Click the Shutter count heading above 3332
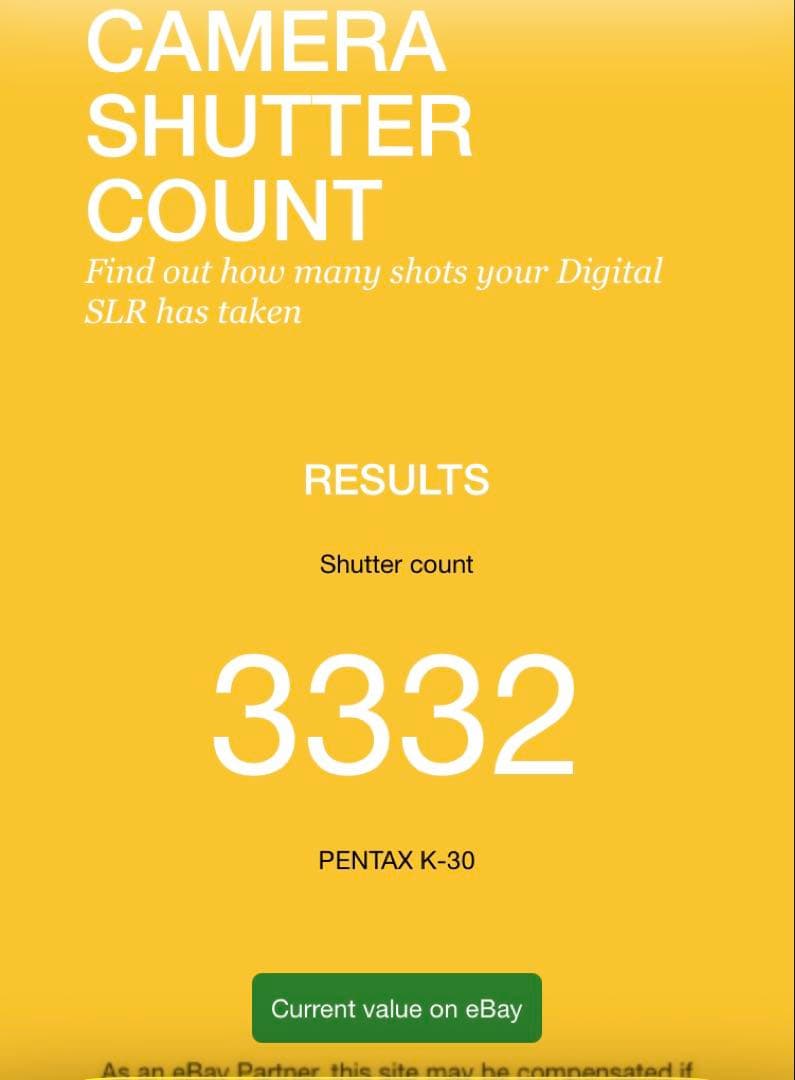 coord(396,564)
